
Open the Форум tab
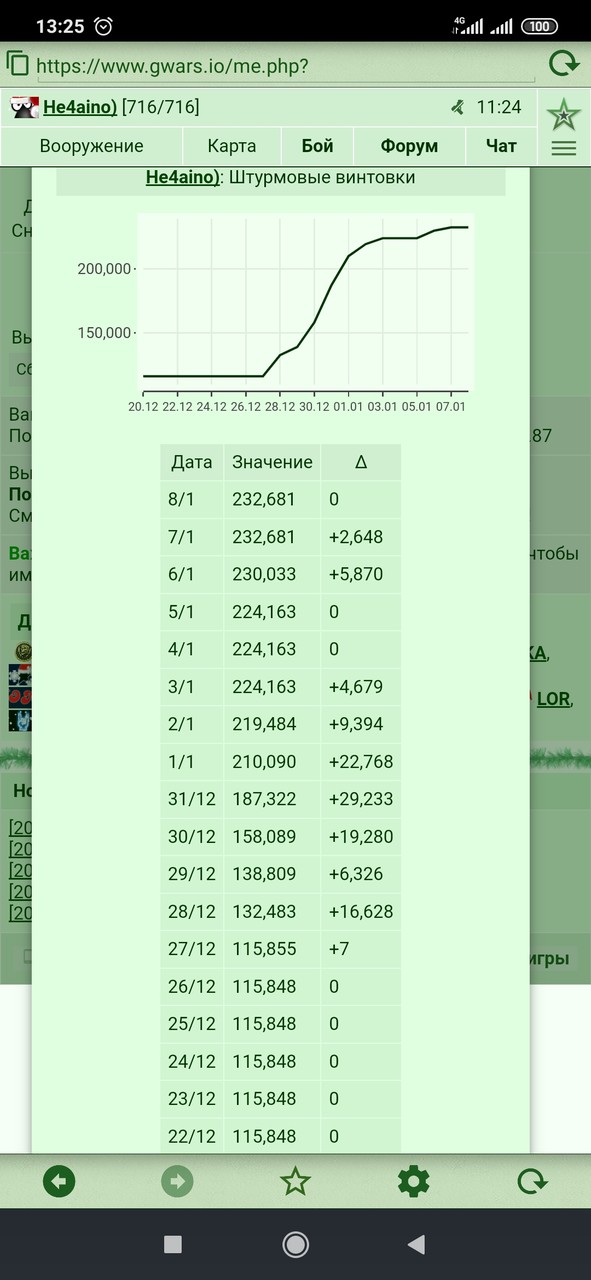(409, 146)
